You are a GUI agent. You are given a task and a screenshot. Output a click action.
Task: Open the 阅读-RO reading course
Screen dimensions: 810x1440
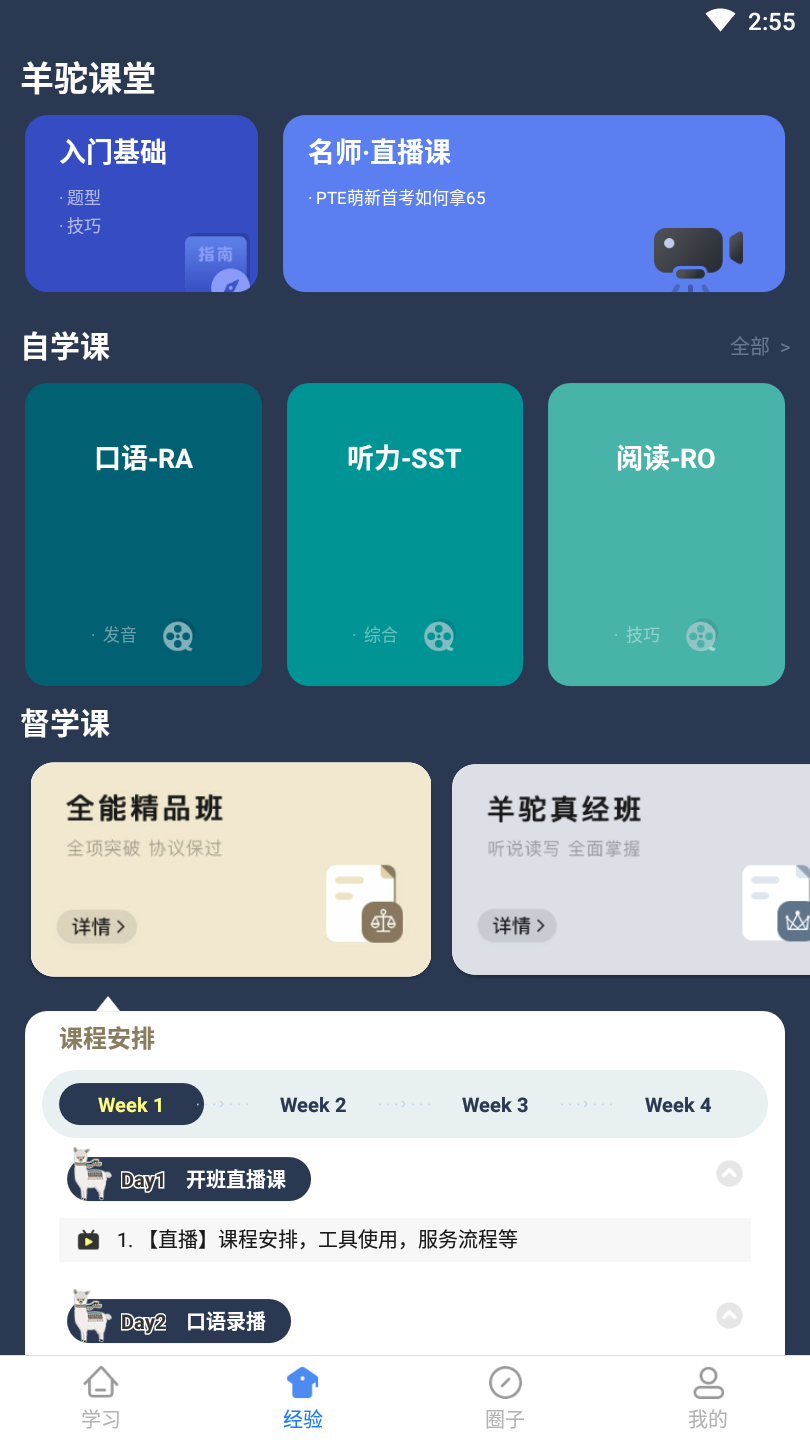(666, 534)
